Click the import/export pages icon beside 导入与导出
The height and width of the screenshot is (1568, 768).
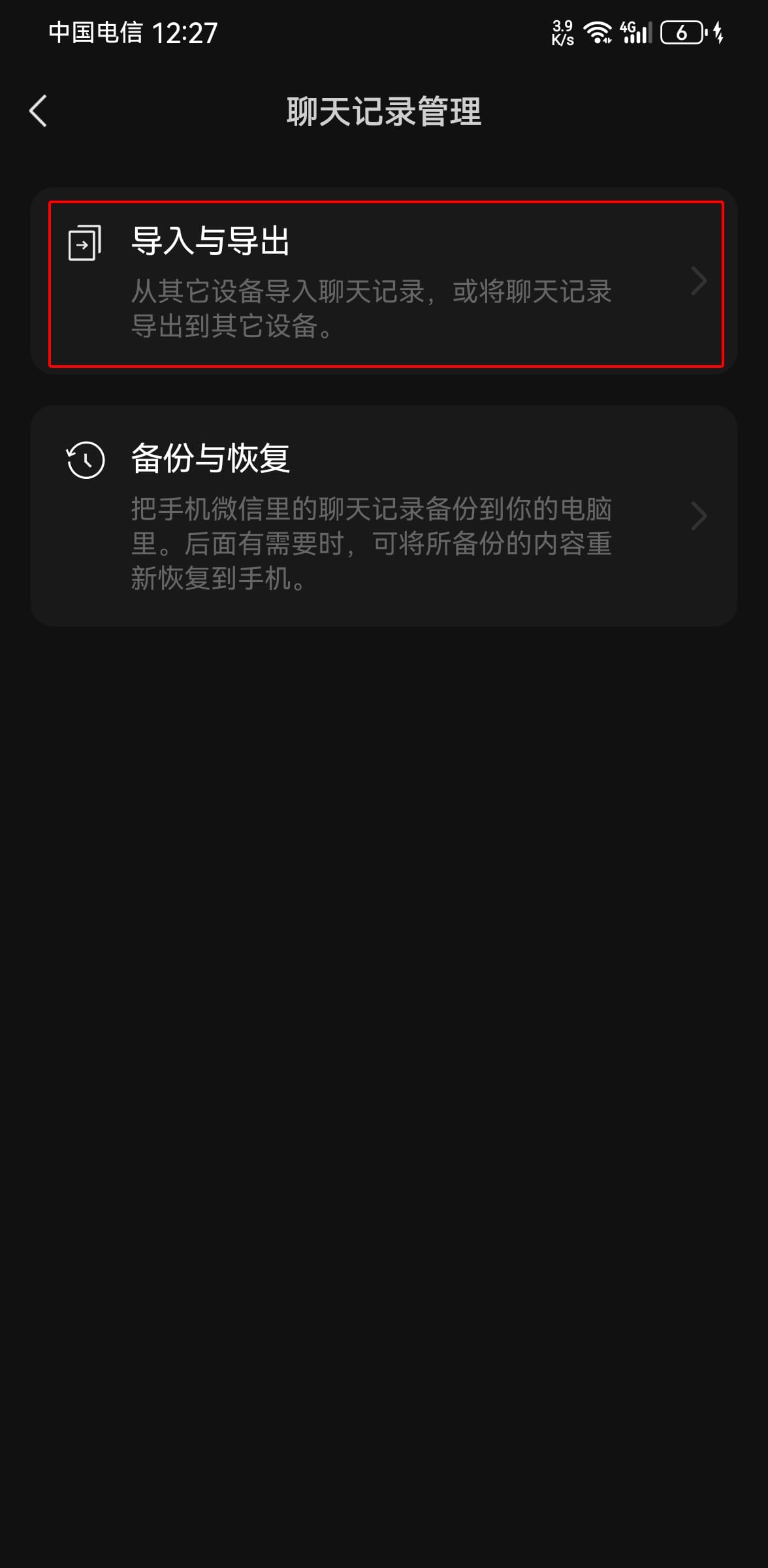coord(84,243)
